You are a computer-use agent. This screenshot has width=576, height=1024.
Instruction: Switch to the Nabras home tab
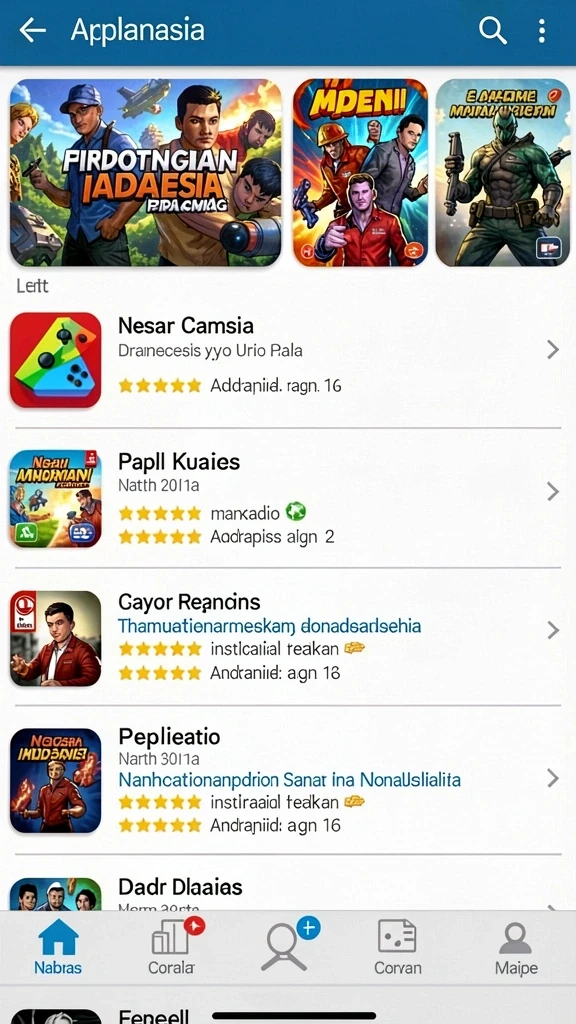click(58, 946)
